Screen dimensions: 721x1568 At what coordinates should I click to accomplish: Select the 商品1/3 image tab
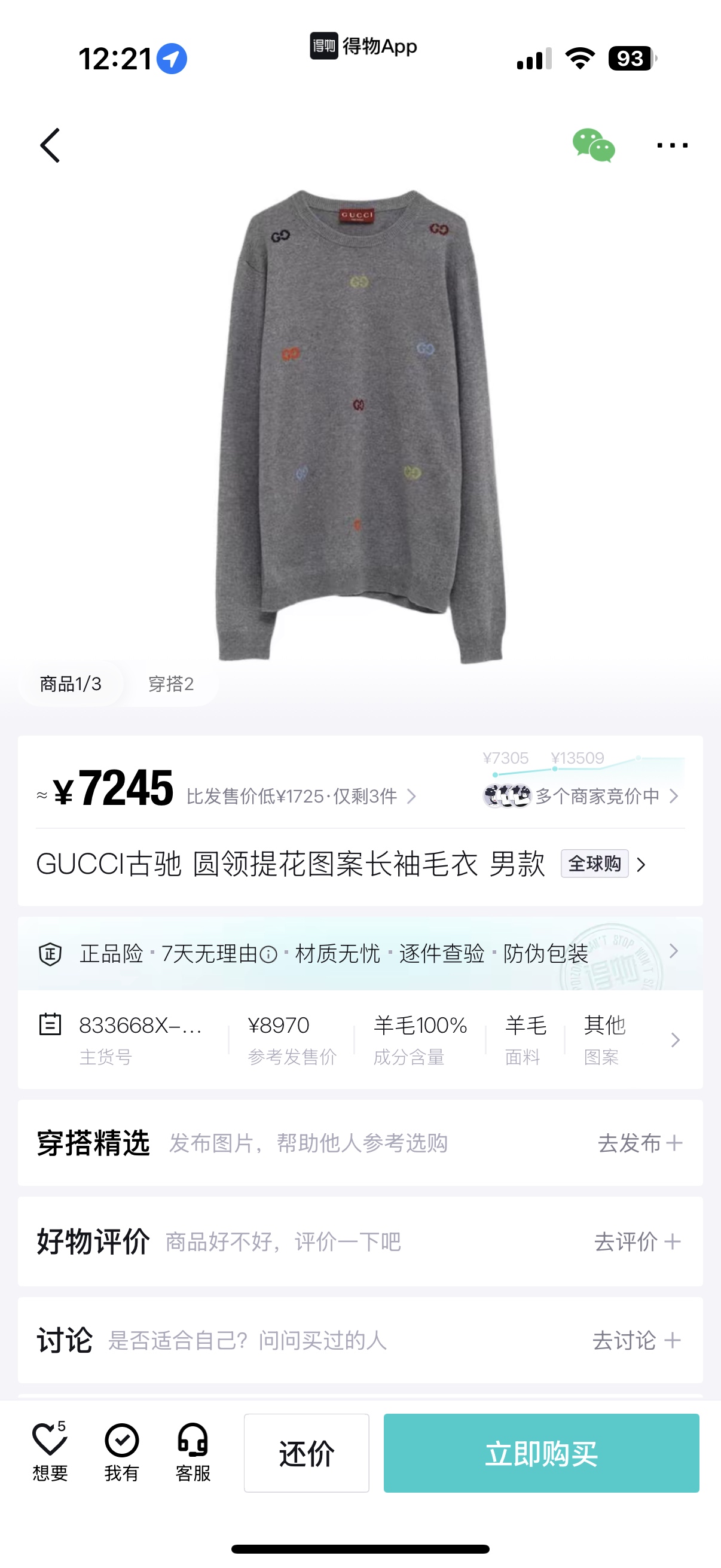click(71, 684)
